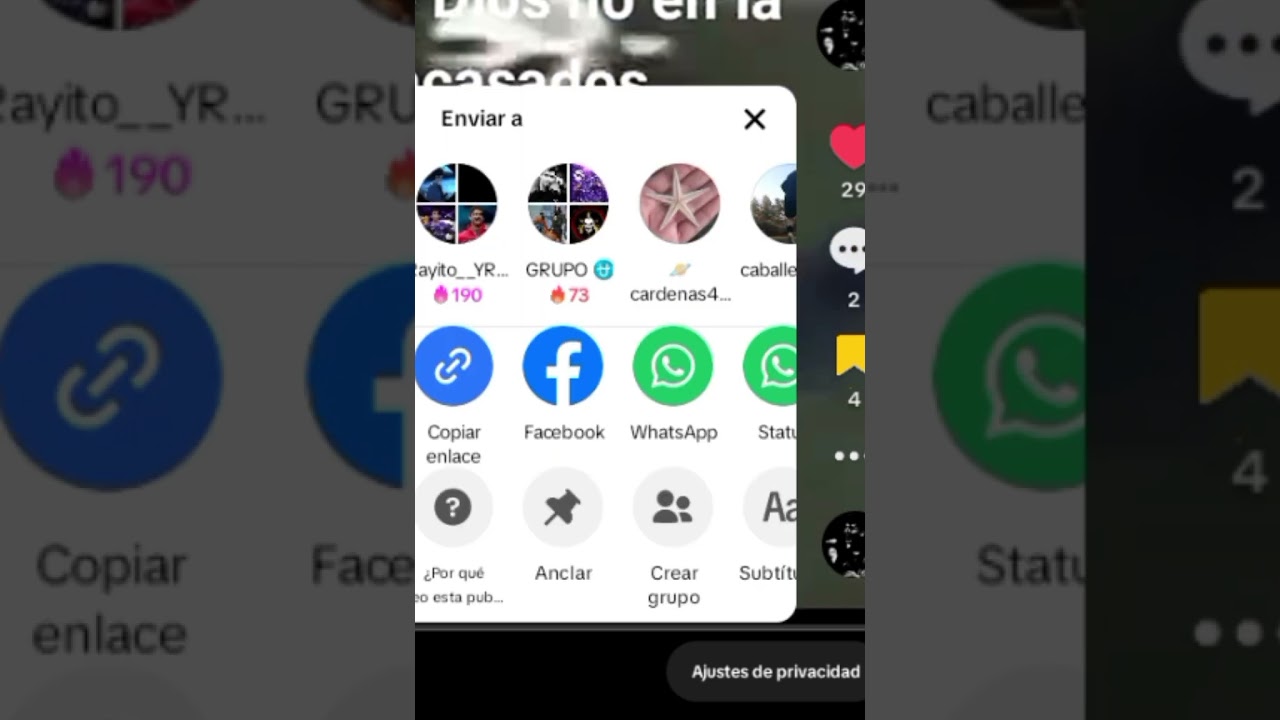Image resolution: width=1280 pixels, height=720 pixels.
Task: Open the comments bubble
Action: point(849,251)
